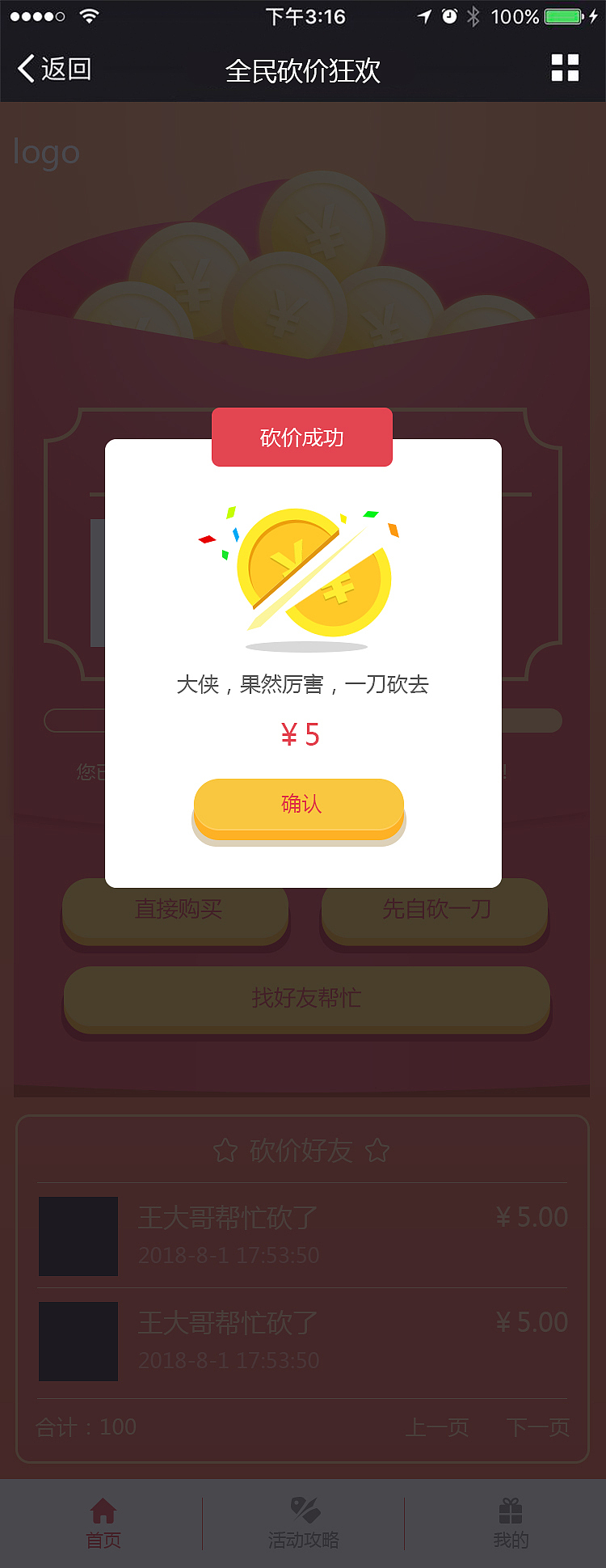The height and width of the screenshot is (1568, 606).
Task: Go to previous page via 上一页
Action: tap(436, 1426)
